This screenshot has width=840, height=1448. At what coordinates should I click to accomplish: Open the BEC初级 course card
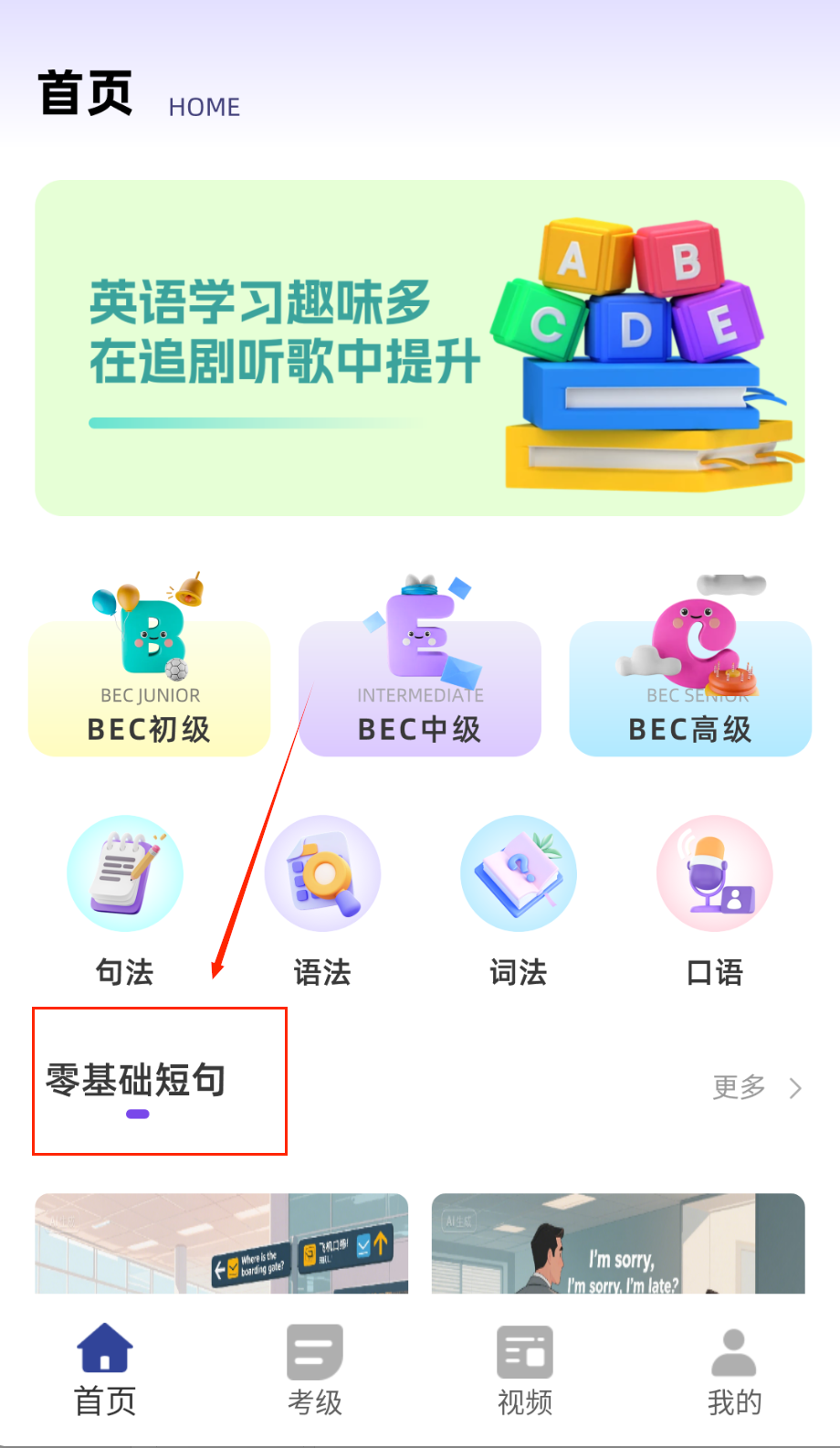(x=150, y=689)
